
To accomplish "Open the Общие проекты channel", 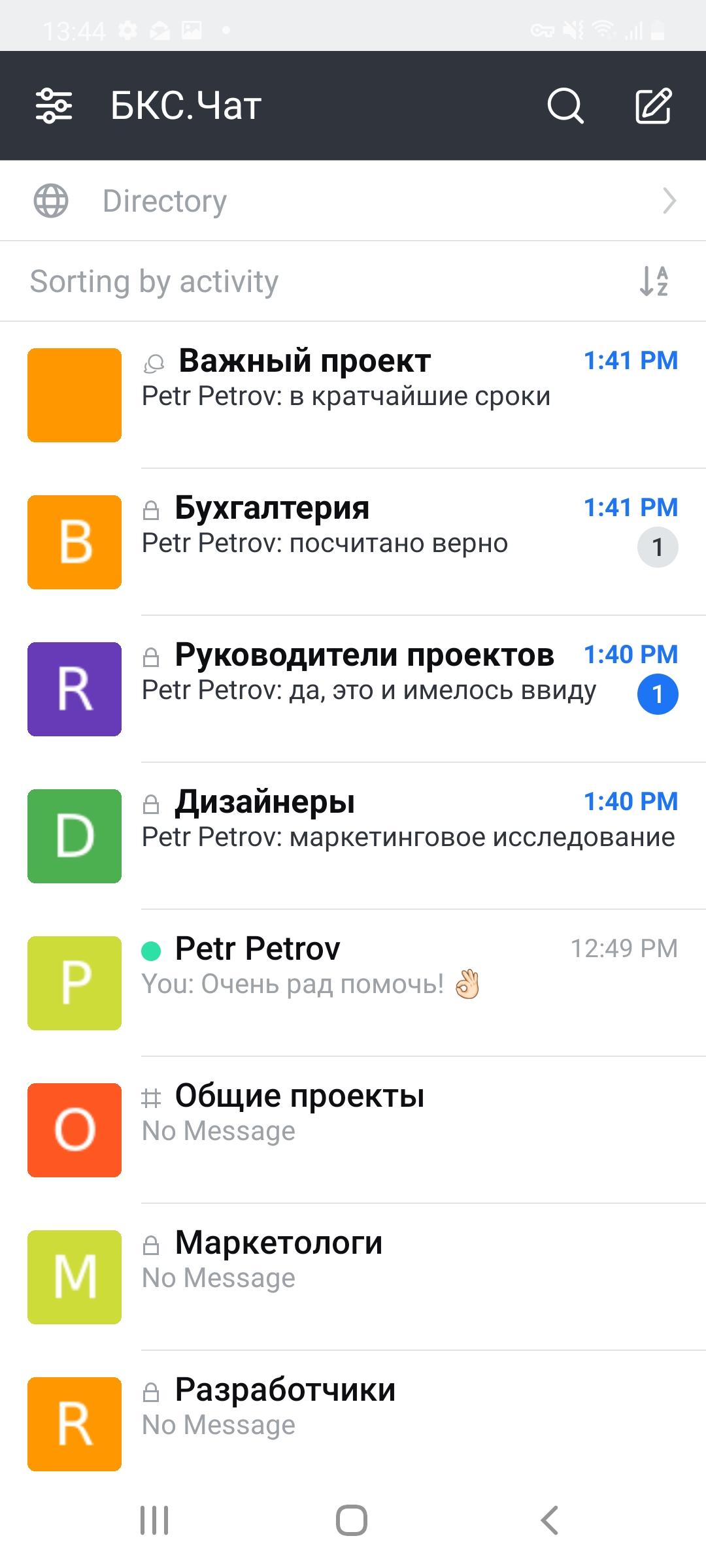I will click(x=353, y=1130).
